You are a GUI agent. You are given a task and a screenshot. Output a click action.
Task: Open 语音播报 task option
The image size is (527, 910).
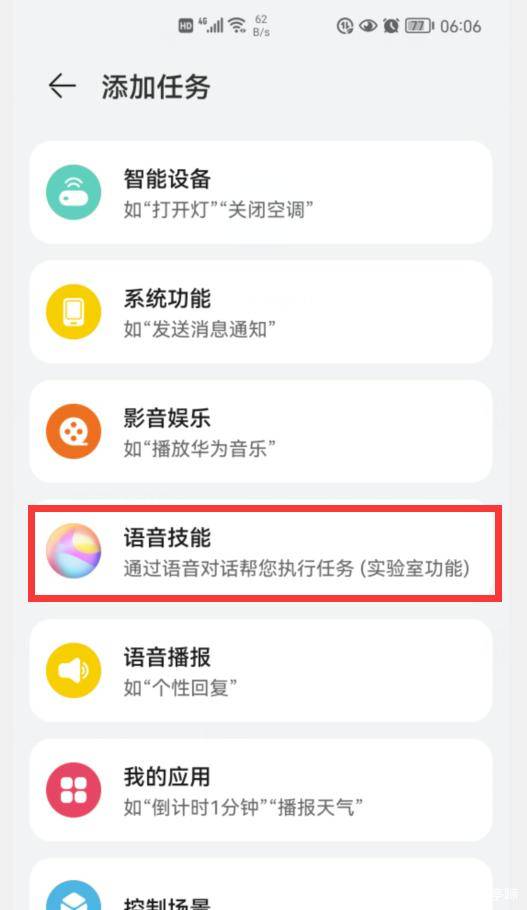point(261,671)
